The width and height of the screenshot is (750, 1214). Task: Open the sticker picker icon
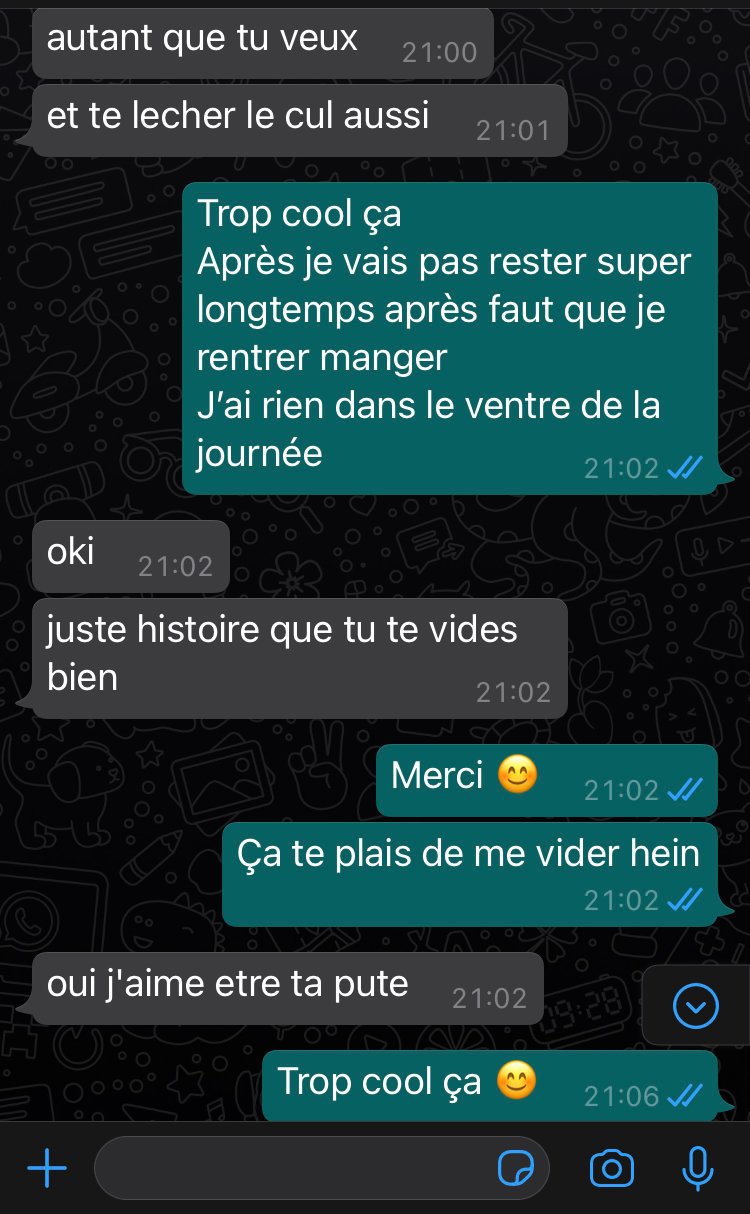click(516, 1168)
